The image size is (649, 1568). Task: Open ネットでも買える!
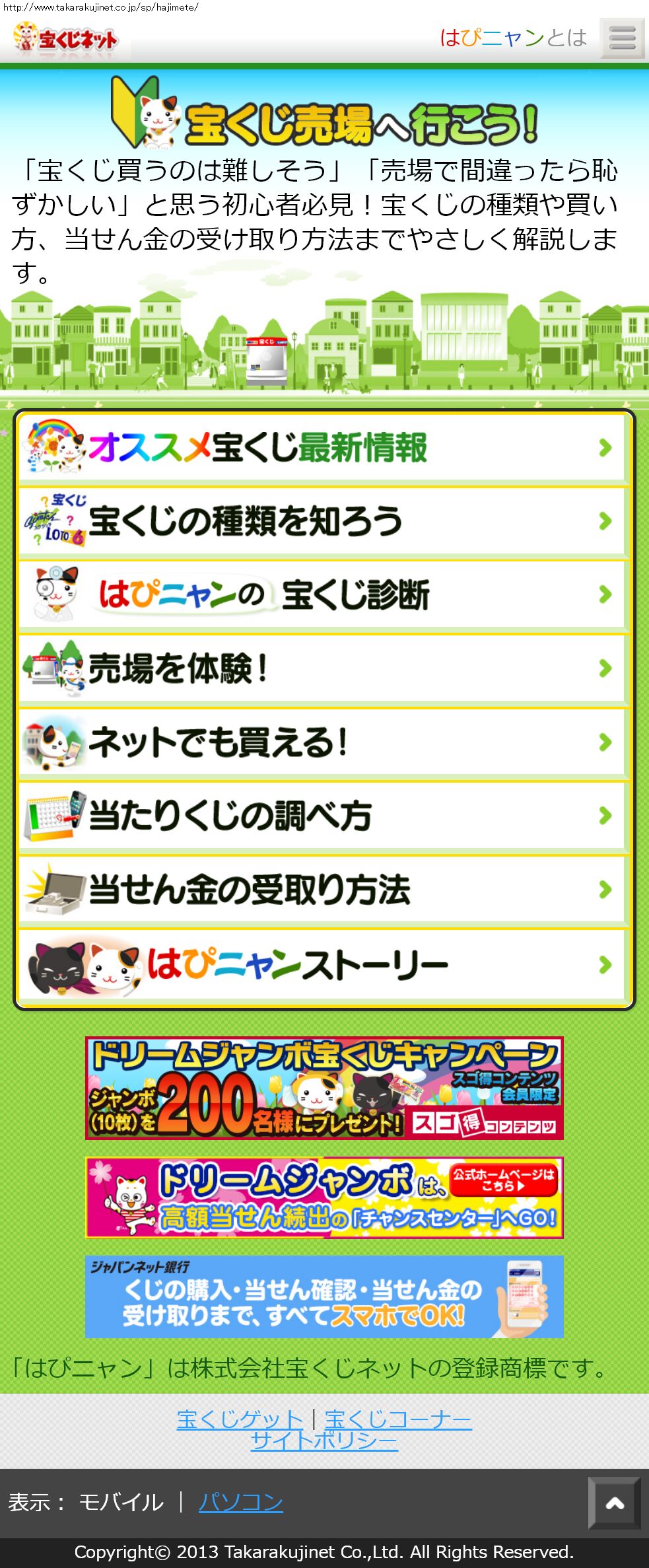[x=324, y=742]
